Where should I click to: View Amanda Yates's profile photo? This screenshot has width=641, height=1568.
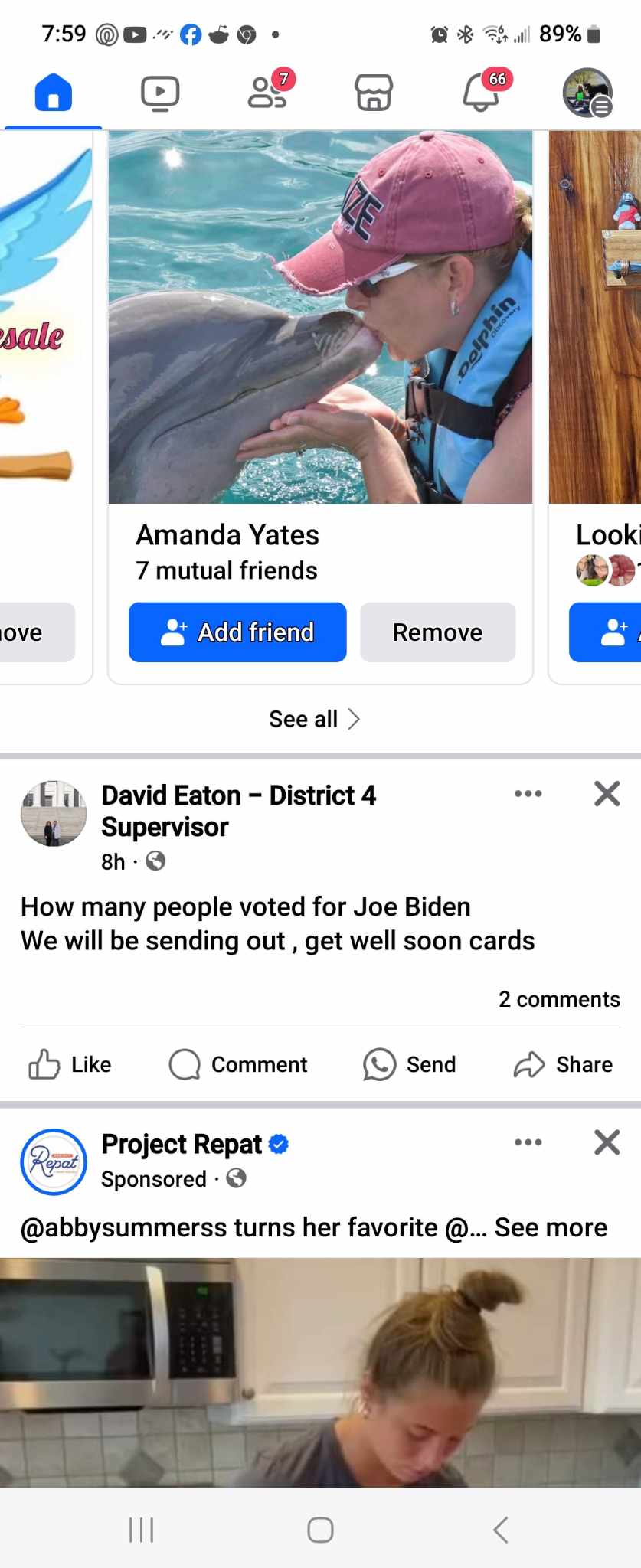[x=320, y=317]
